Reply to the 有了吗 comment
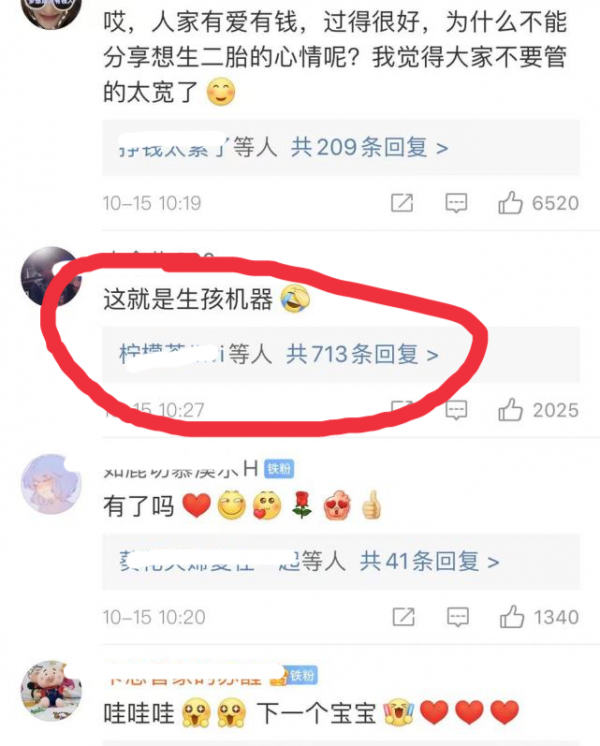This screenshot has height=746, width=600. pos(456,616)
